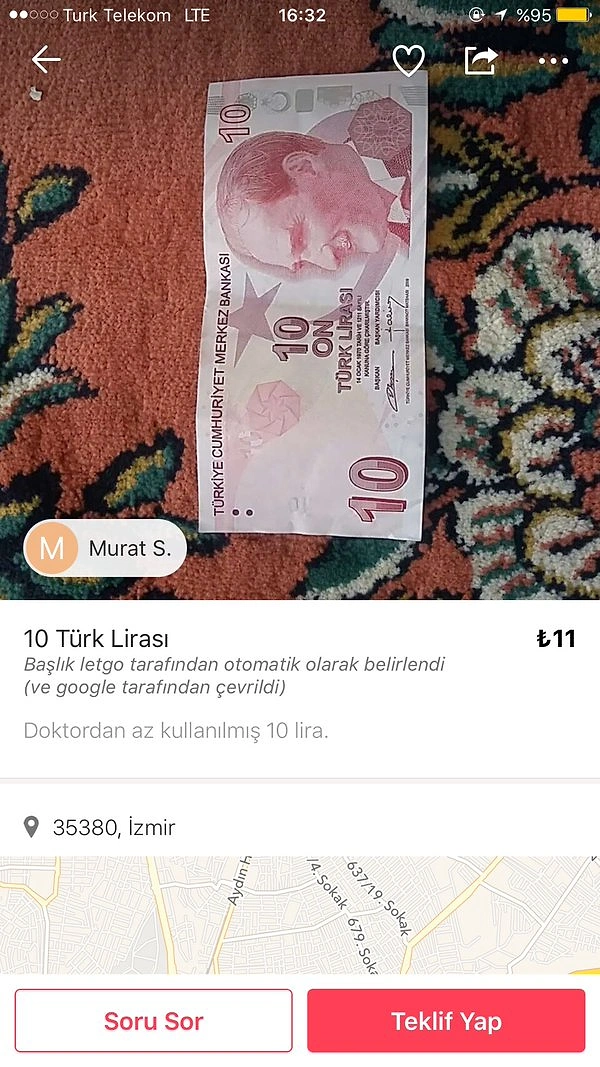Share this 10 Türk Lirası listing
The width and height of the screenshot is (600, 1067).
click(481, 61)
